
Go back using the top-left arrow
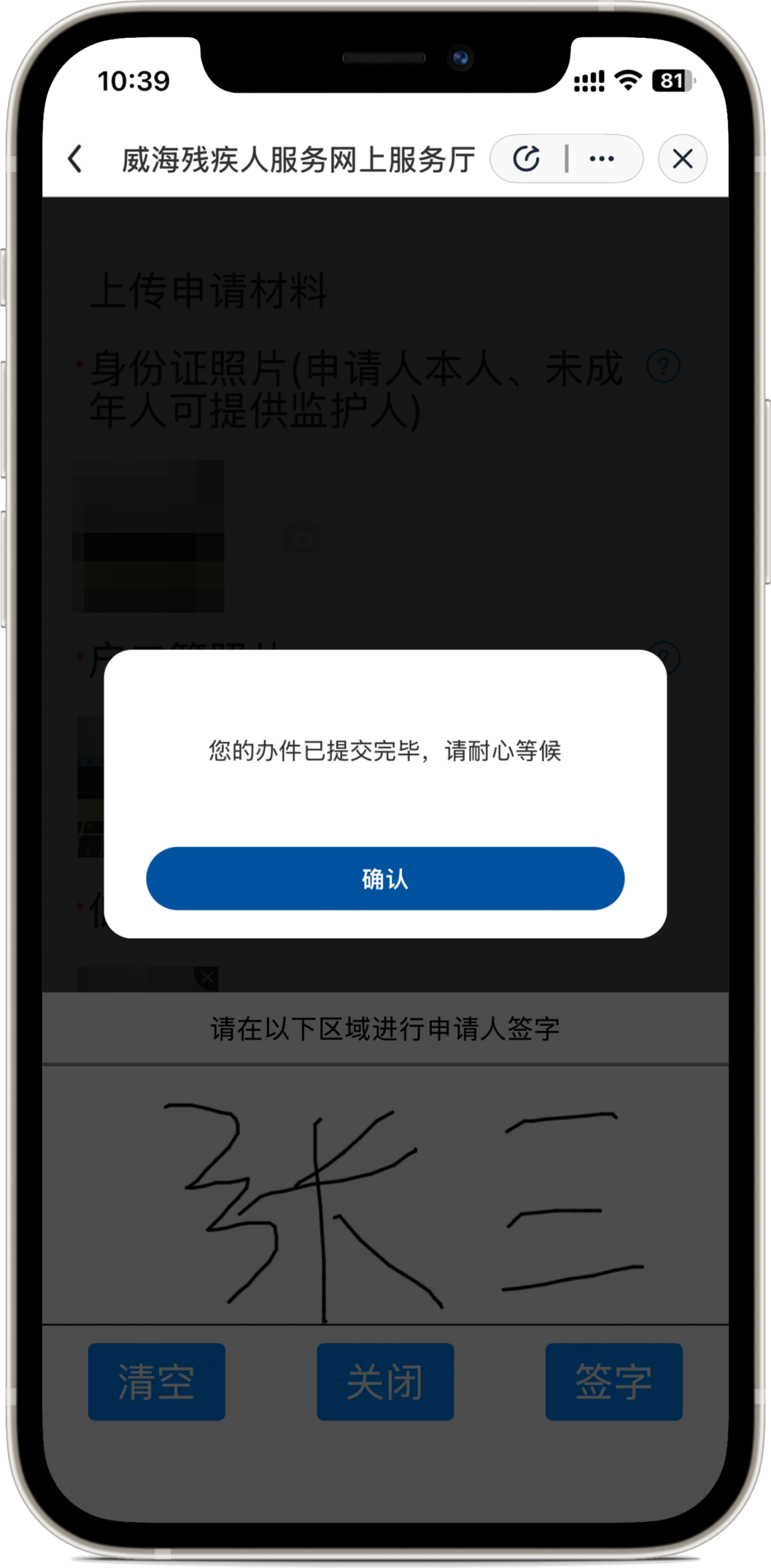click(x=76, y=159)
